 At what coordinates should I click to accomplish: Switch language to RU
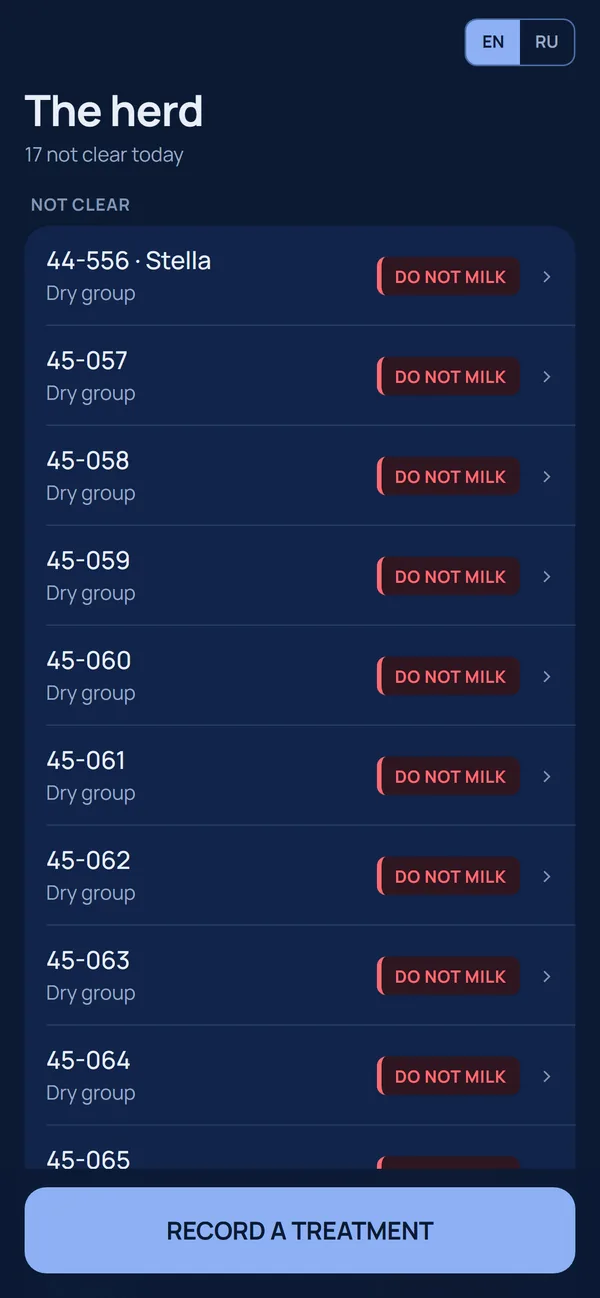(x=547, y=42)
